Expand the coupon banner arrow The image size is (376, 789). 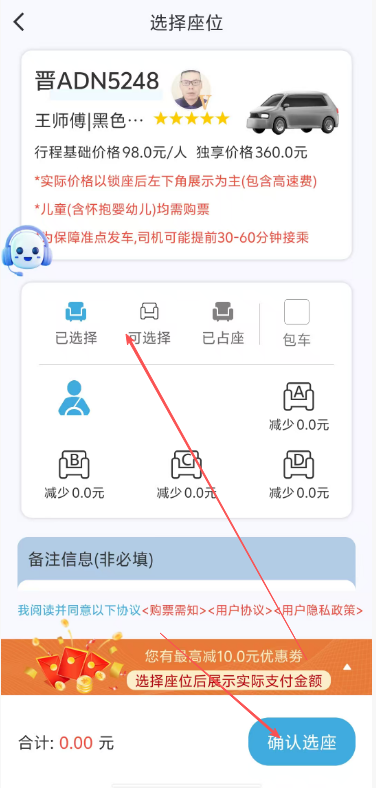pos(347,667)
